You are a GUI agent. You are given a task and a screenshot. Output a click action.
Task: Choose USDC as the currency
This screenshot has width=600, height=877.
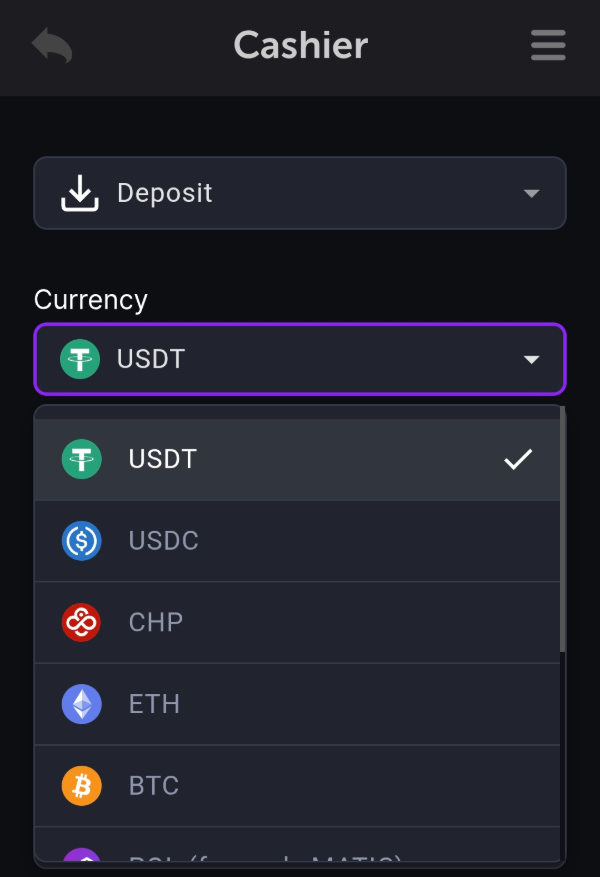pos(297,541)
